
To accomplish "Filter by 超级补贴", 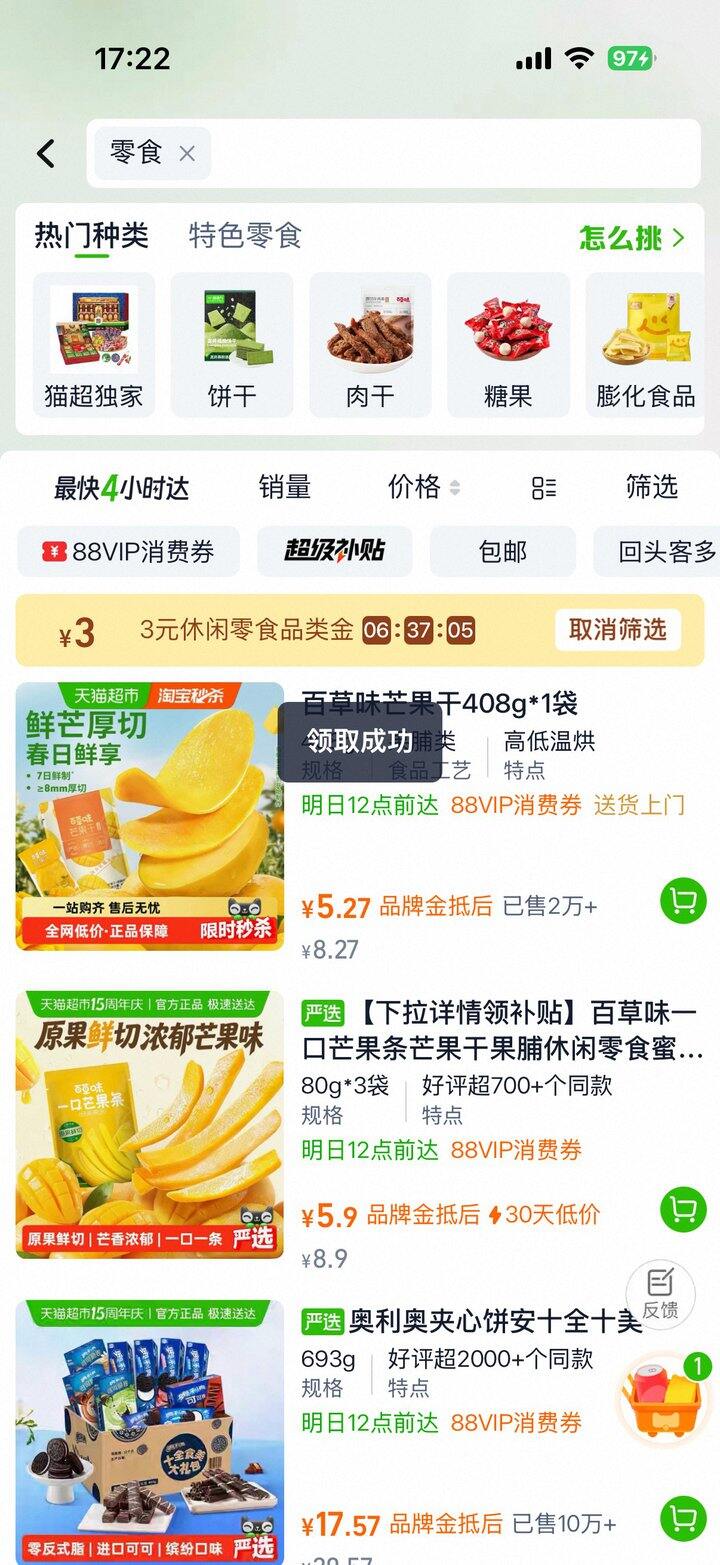I will click(x=334, y=551).
